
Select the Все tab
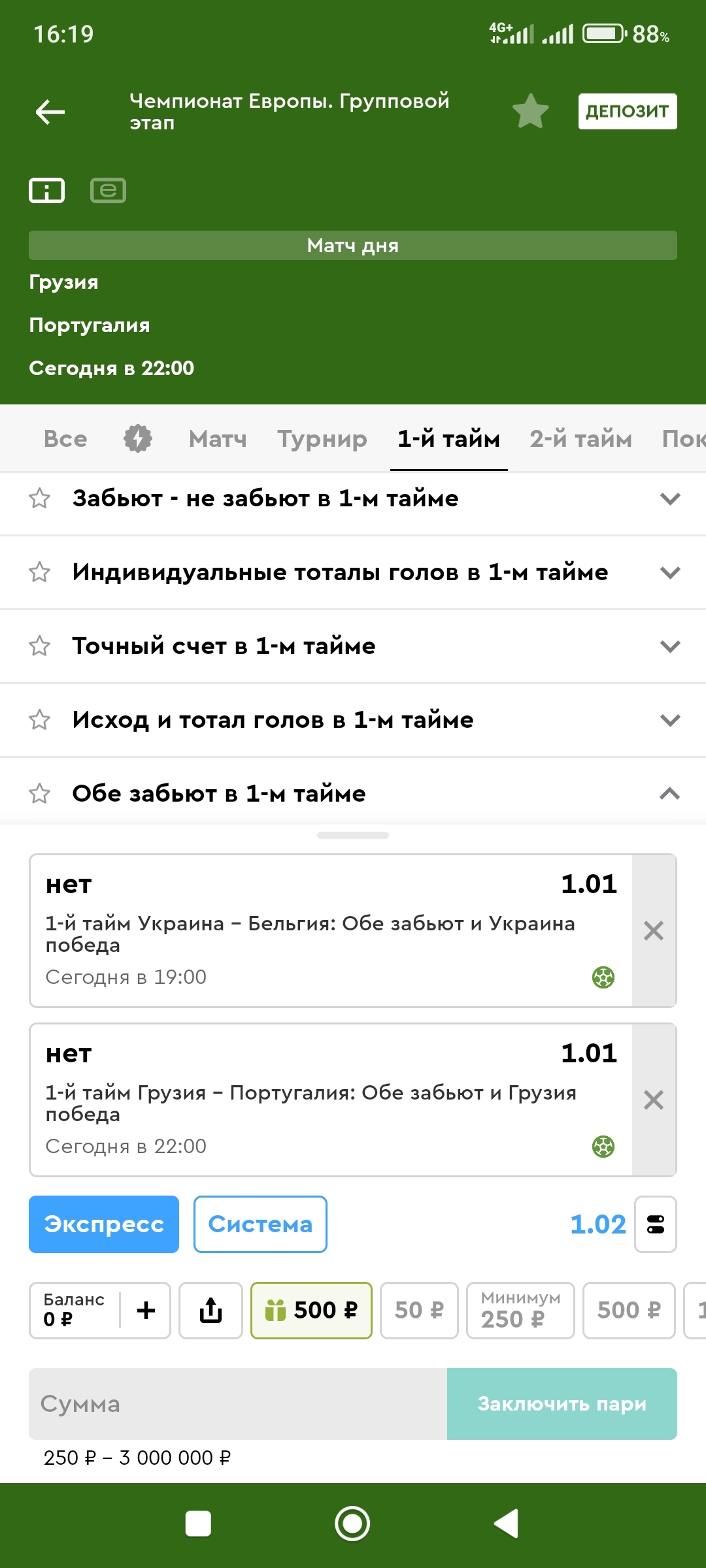coord(65,438)
